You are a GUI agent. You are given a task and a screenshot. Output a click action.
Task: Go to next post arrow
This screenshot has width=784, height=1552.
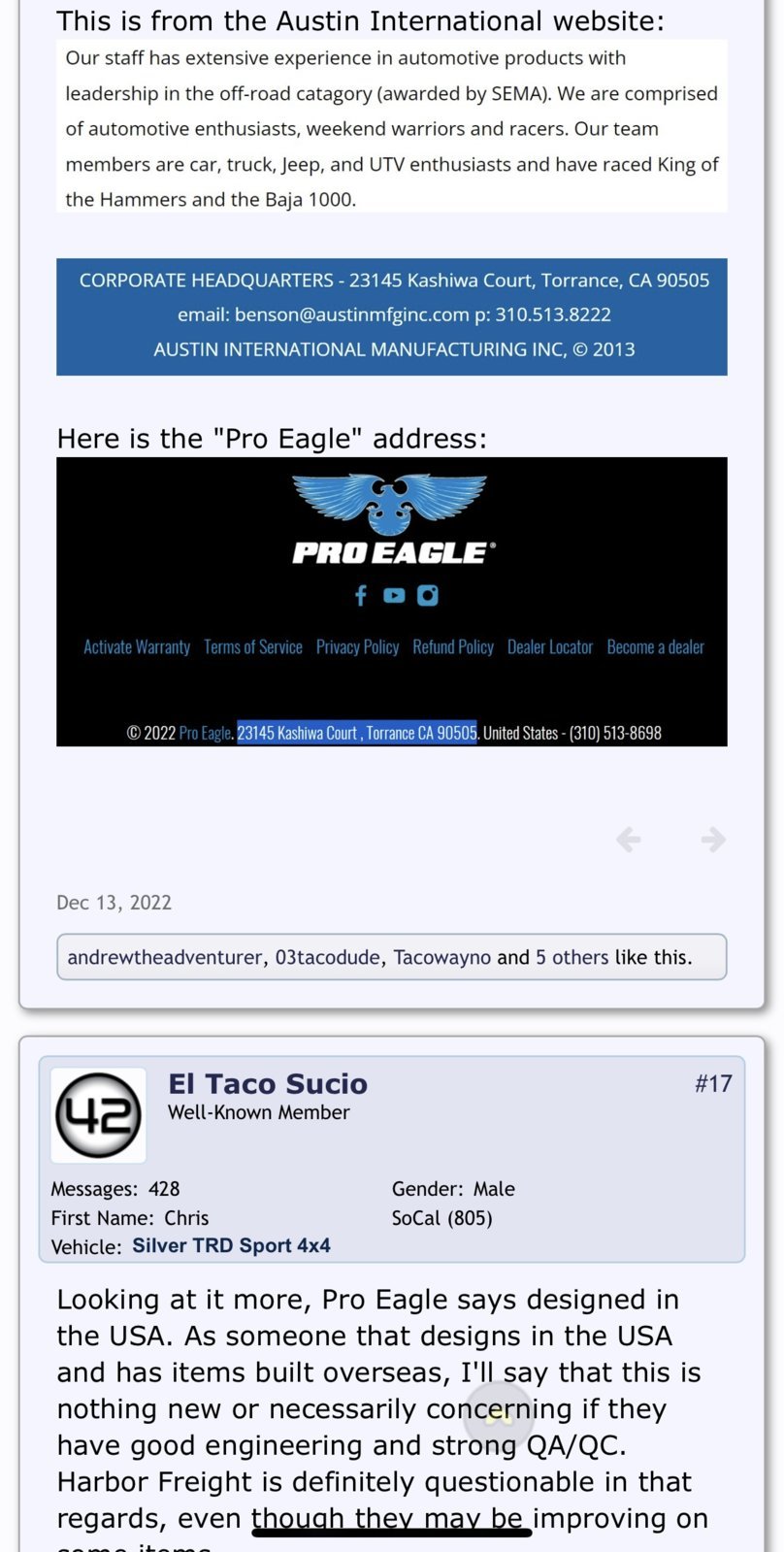[713, 840]
